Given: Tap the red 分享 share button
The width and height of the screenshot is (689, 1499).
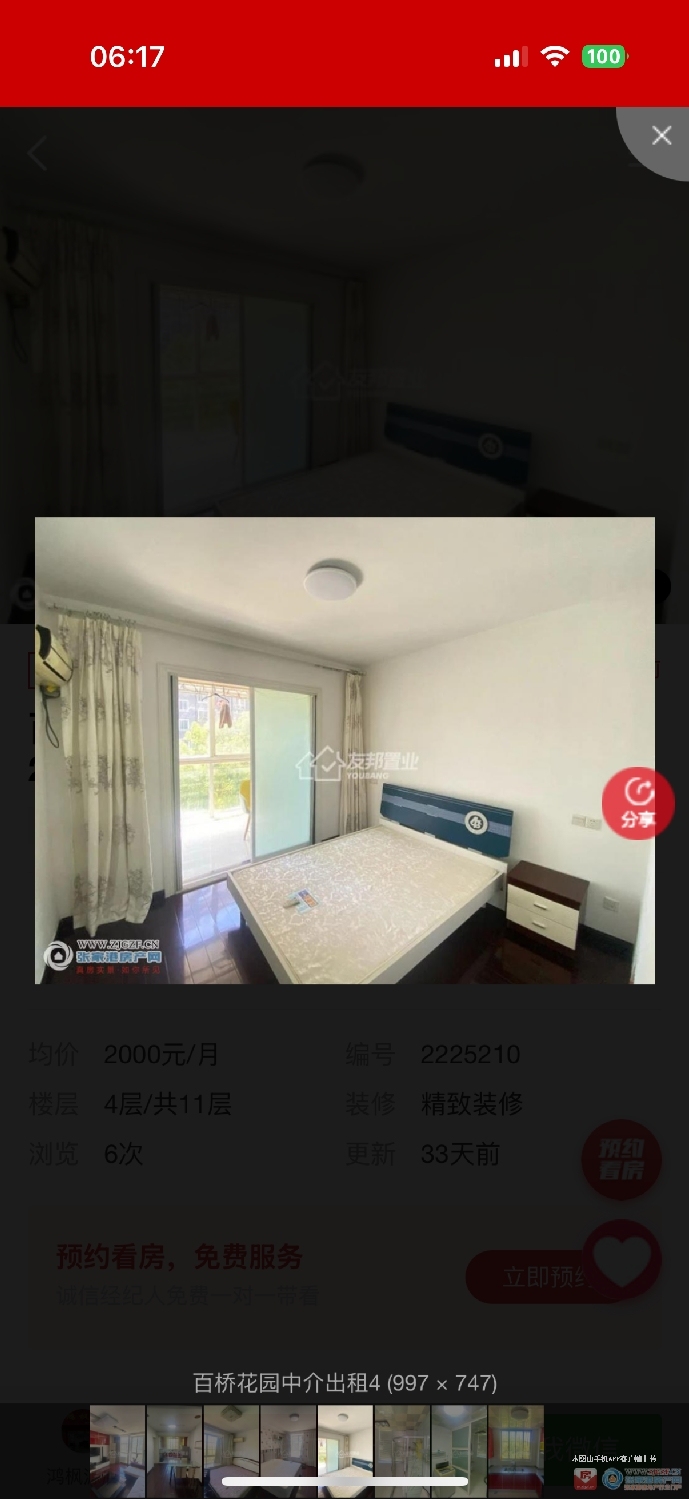Looking at the screenshot, I should point(638,803).
